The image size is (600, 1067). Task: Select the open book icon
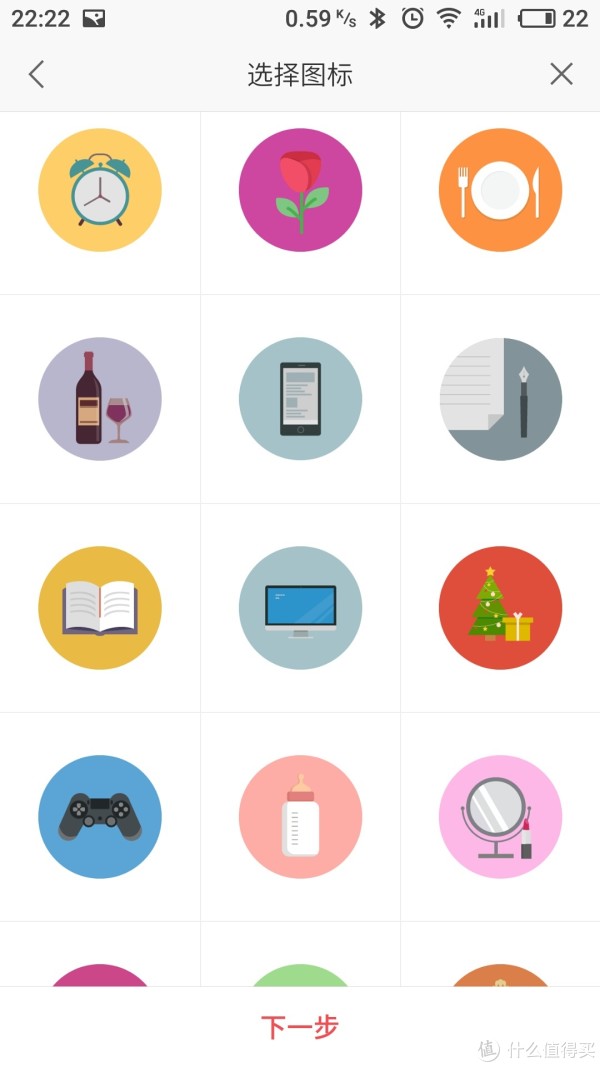click(x=100, y=608)
